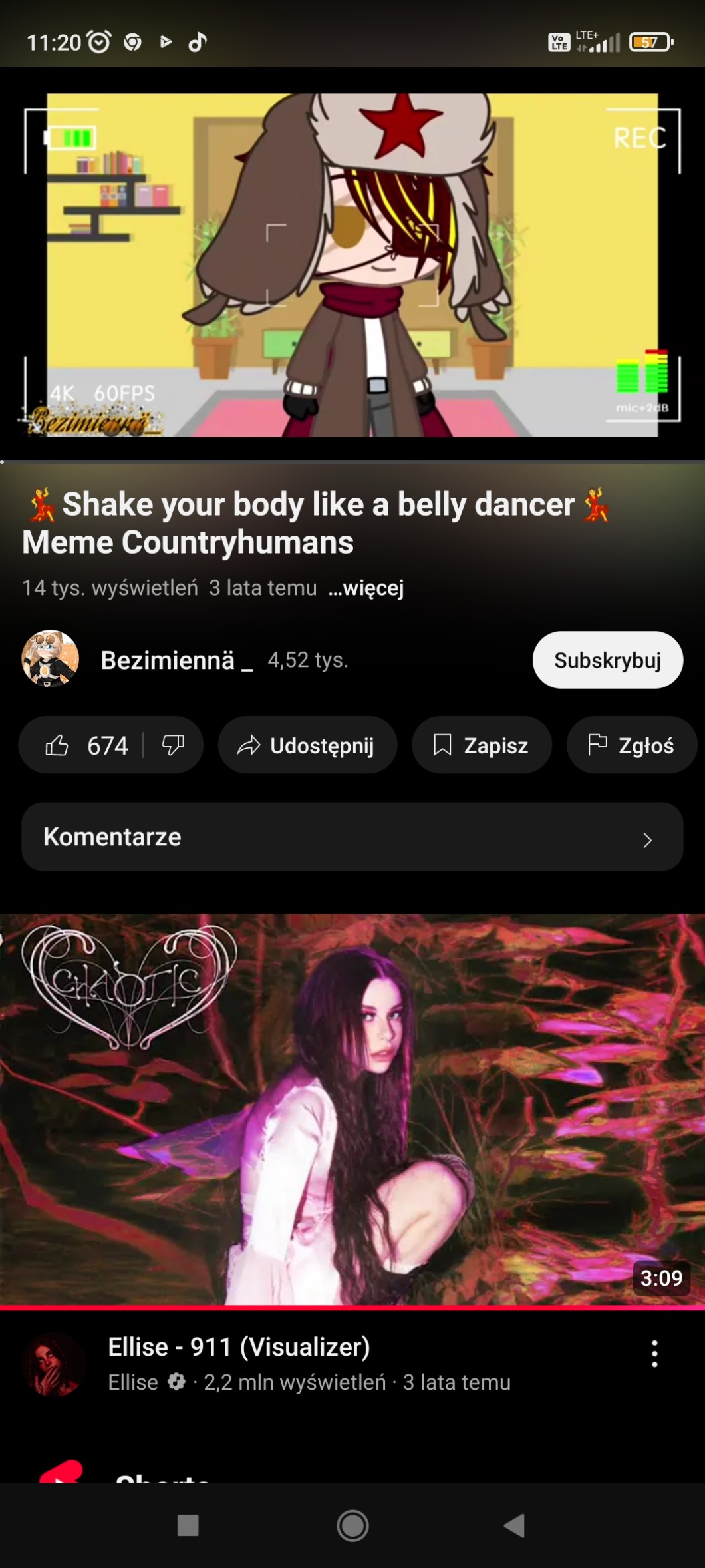Image resolution: width=705 pixels, height=1568 pixels.
Task: Open Bezimiennä _ channel avatar
Action: [51, 659]
